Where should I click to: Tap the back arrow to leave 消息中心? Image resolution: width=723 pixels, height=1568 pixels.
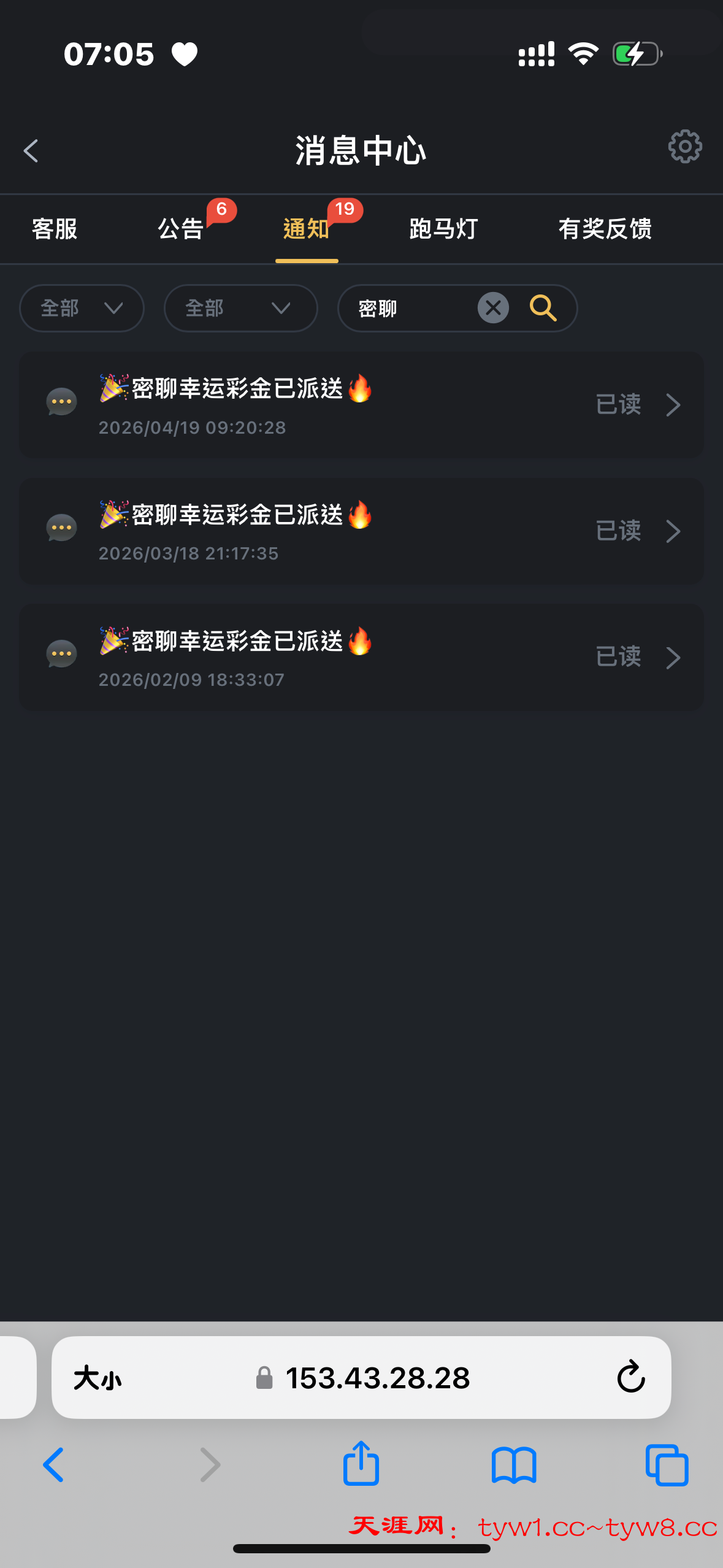[31, 150]
